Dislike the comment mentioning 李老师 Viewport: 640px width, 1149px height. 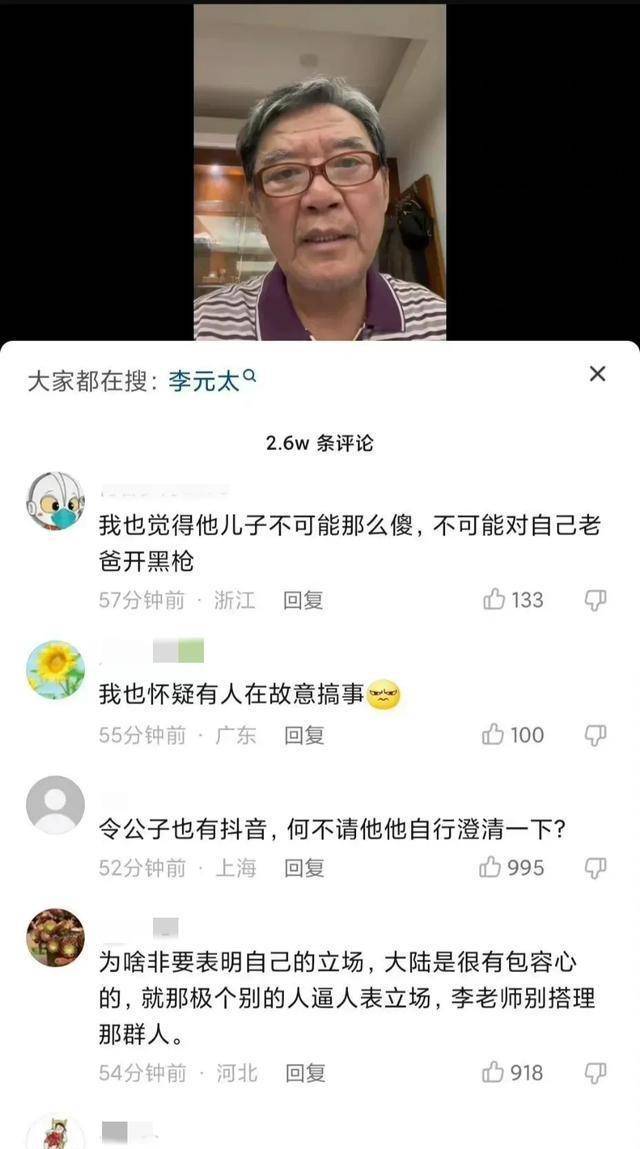pos(595,1072)
